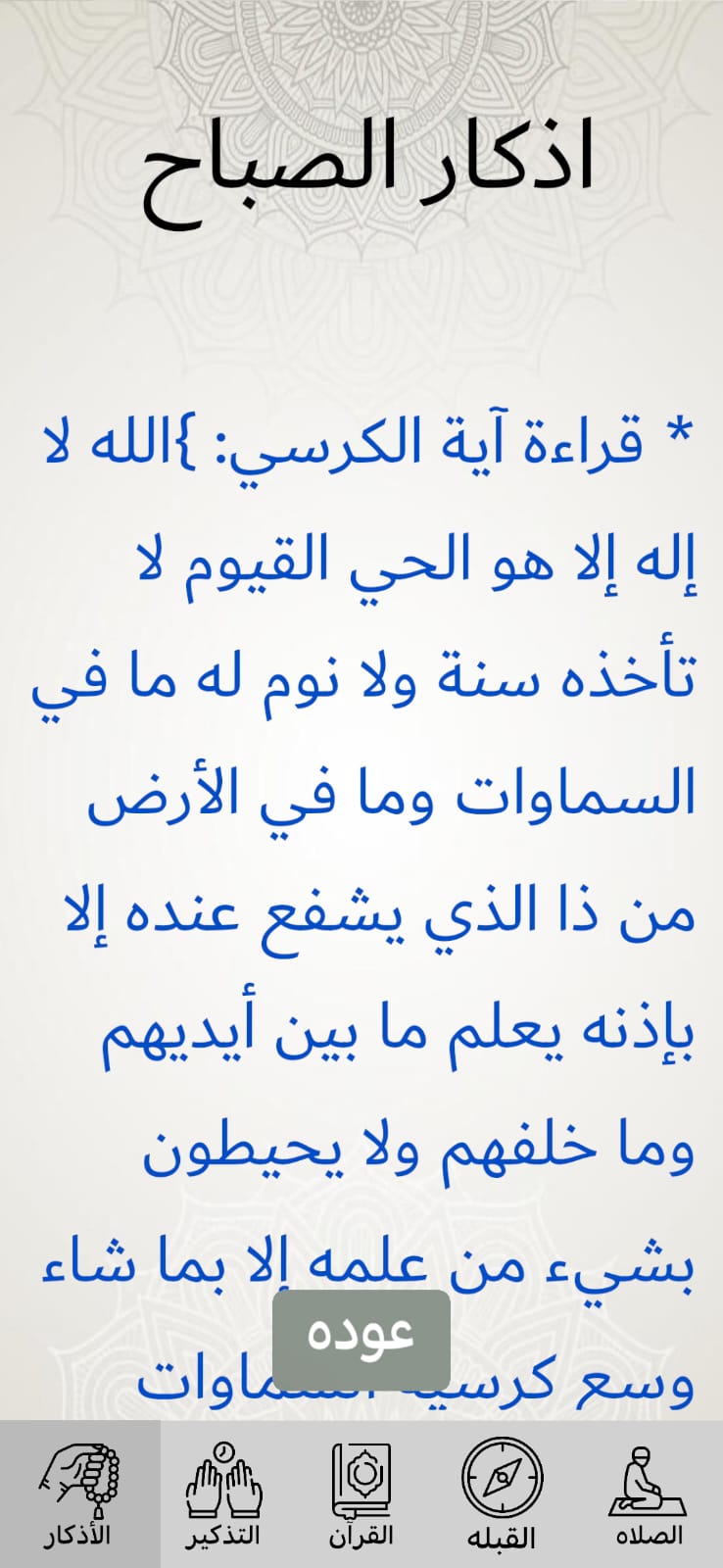Tap the الأذكار adhkar tab
The height and width of the screenshot is (1568, 723).
pos(78,1494)
